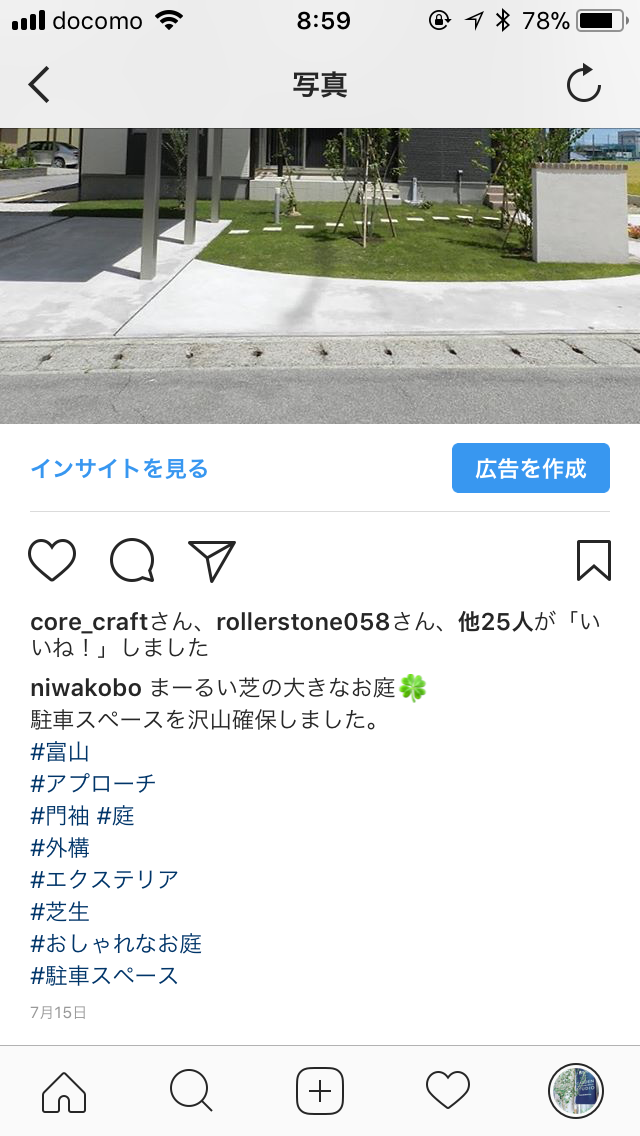
Task: Switch to the Home tab
Action: 64,1090
